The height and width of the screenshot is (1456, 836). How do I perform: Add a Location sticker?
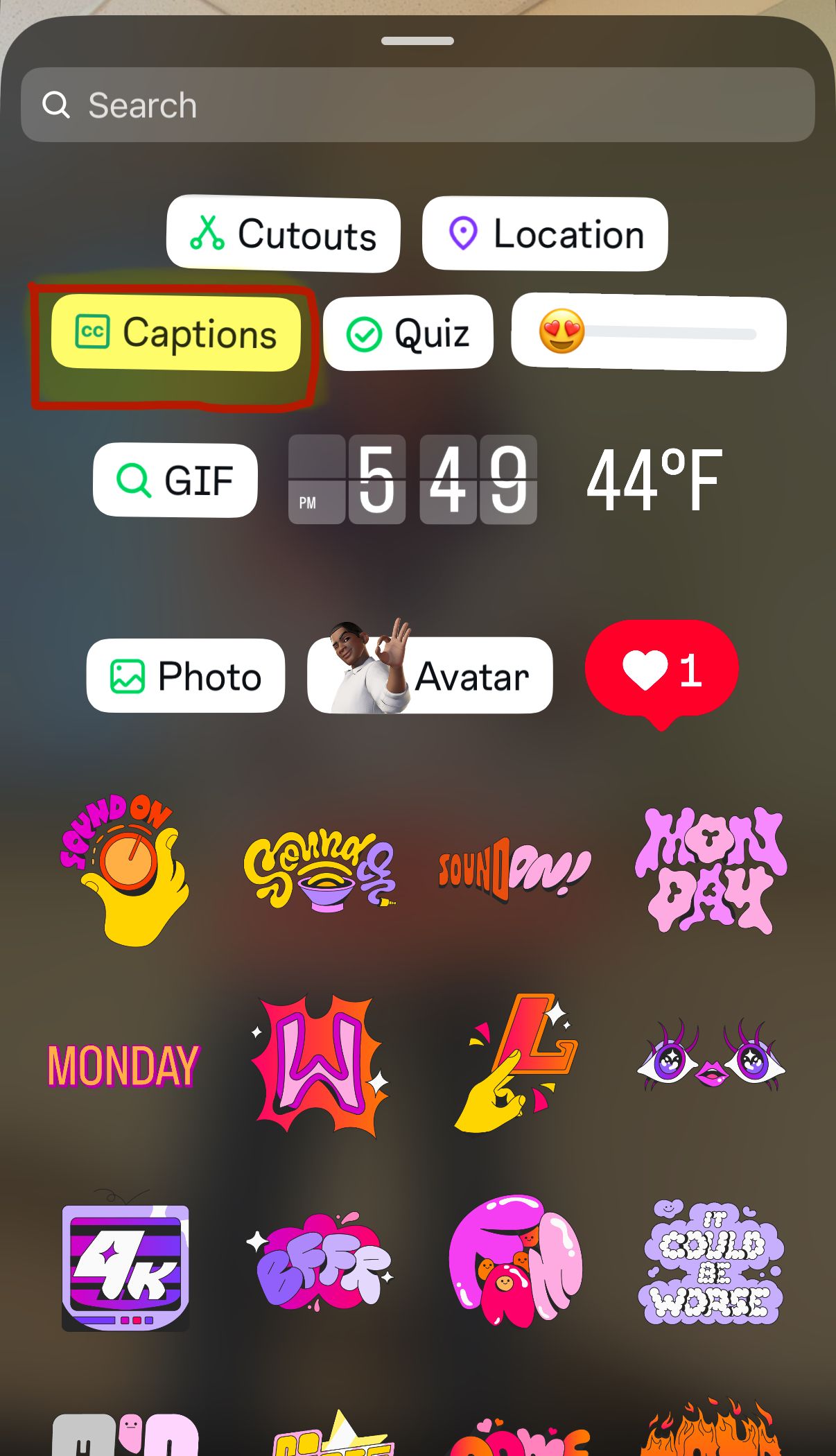pyautogui.click(x=545, y=234)
